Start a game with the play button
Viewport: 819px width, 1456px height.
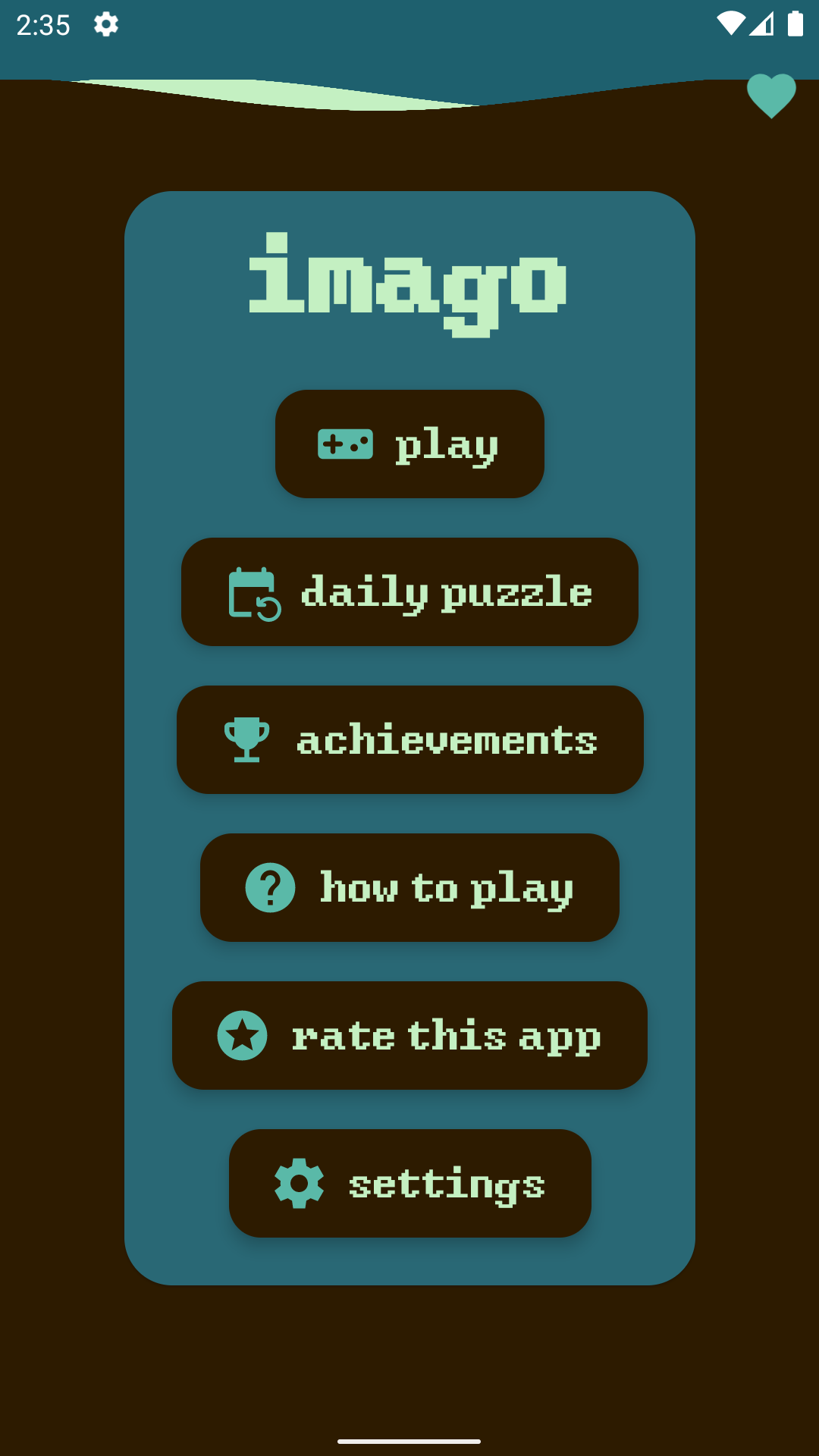[x=409, y=444]
